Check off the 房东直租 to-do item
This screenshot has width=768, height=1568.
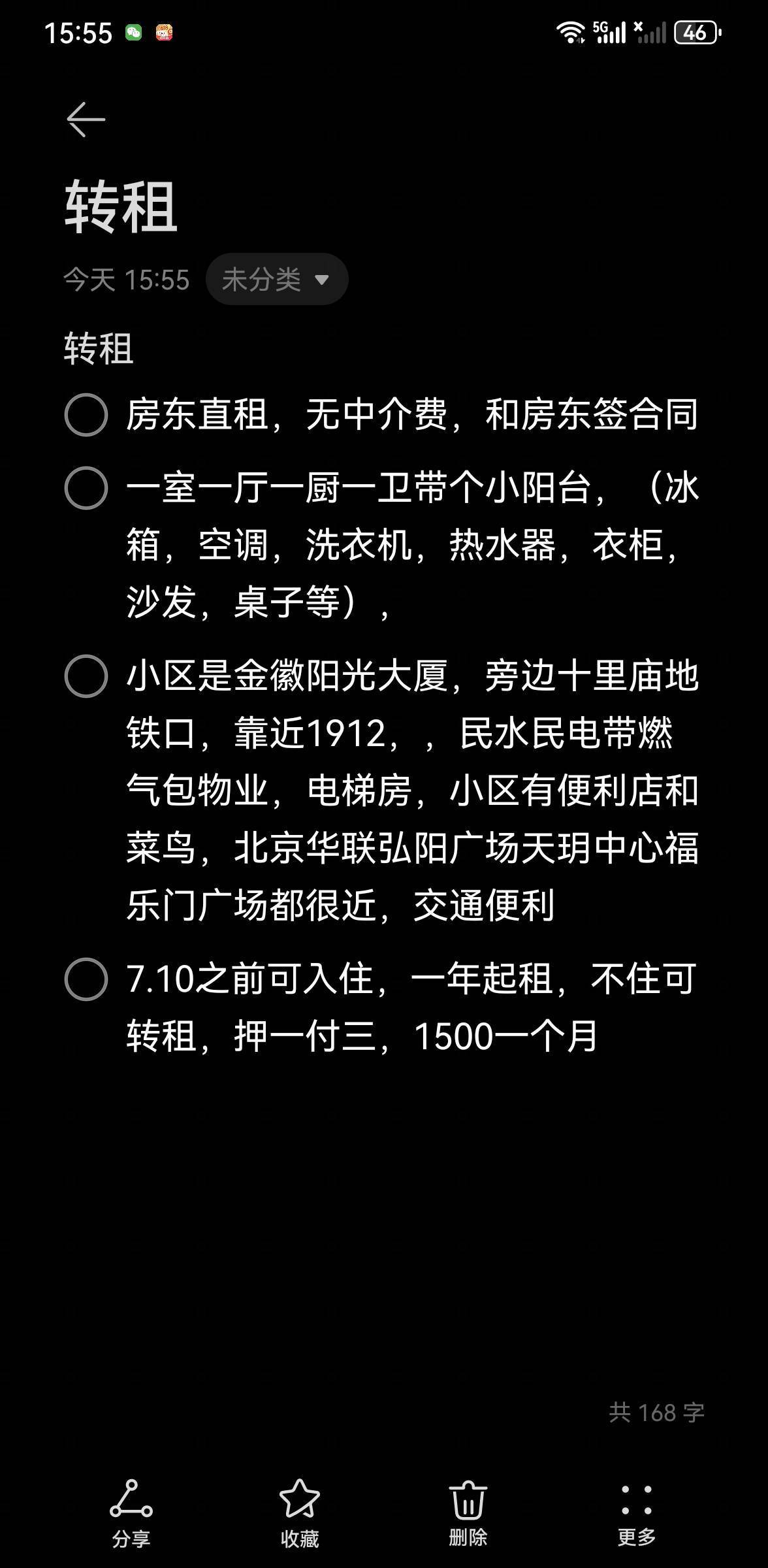[86, 416]
